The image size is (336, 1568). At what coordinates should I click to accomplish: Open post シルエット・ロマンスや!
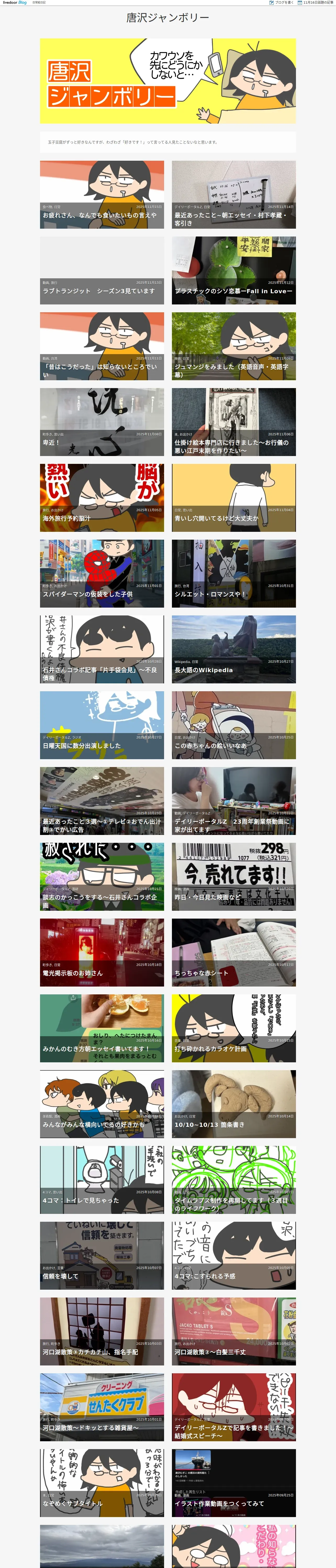tap(234, 573)
